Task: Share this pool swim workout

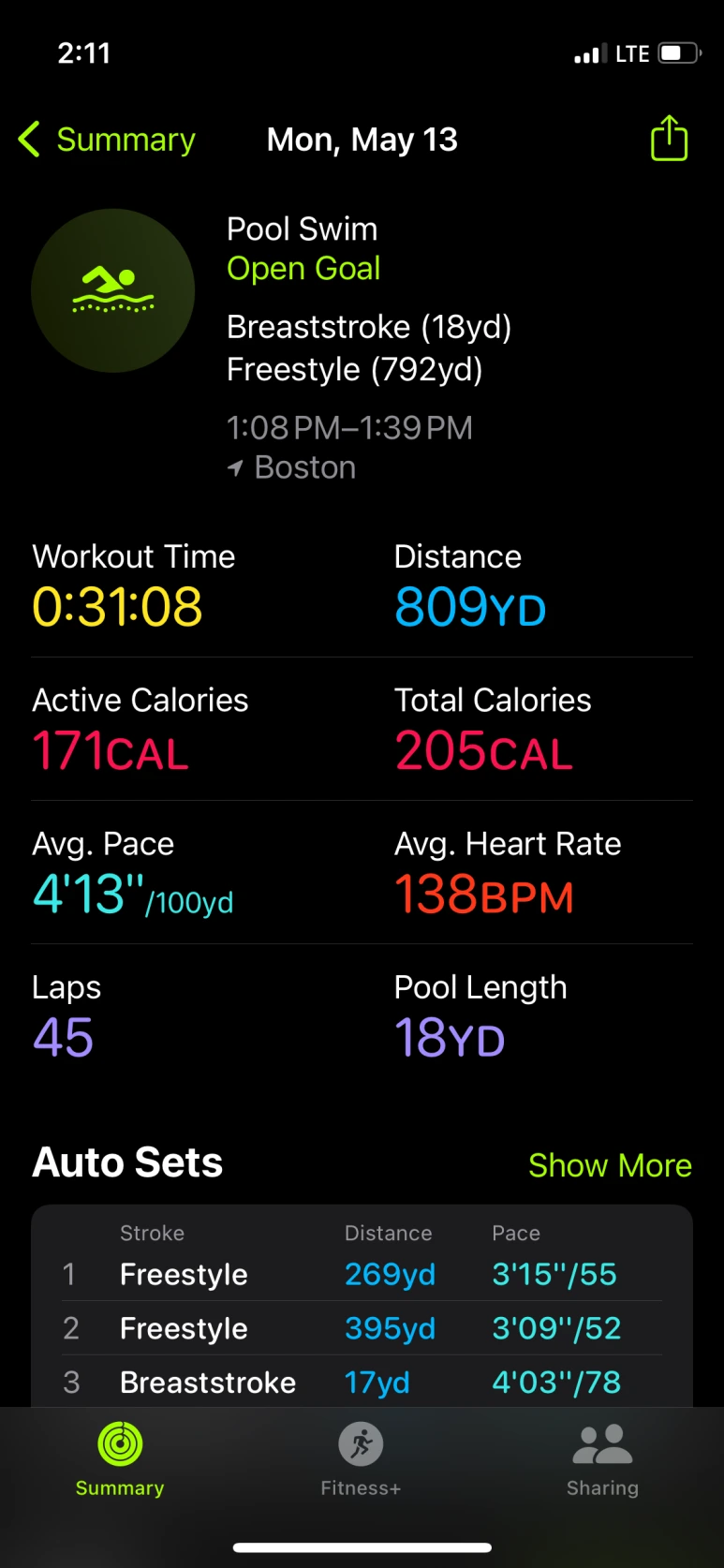Action: click(x=669, y=139)
